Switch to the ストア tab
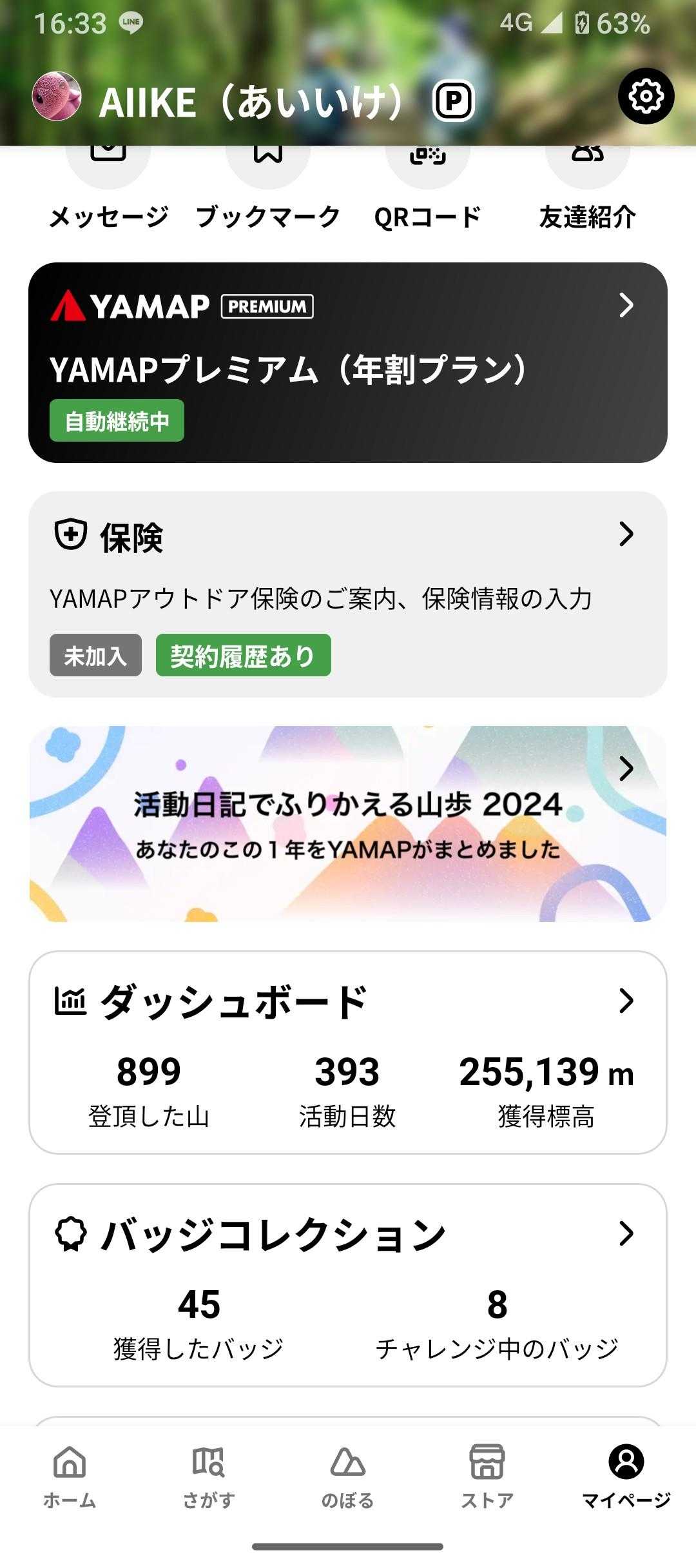This screenshot has height=1568, width=696. tap(487, 1476)
